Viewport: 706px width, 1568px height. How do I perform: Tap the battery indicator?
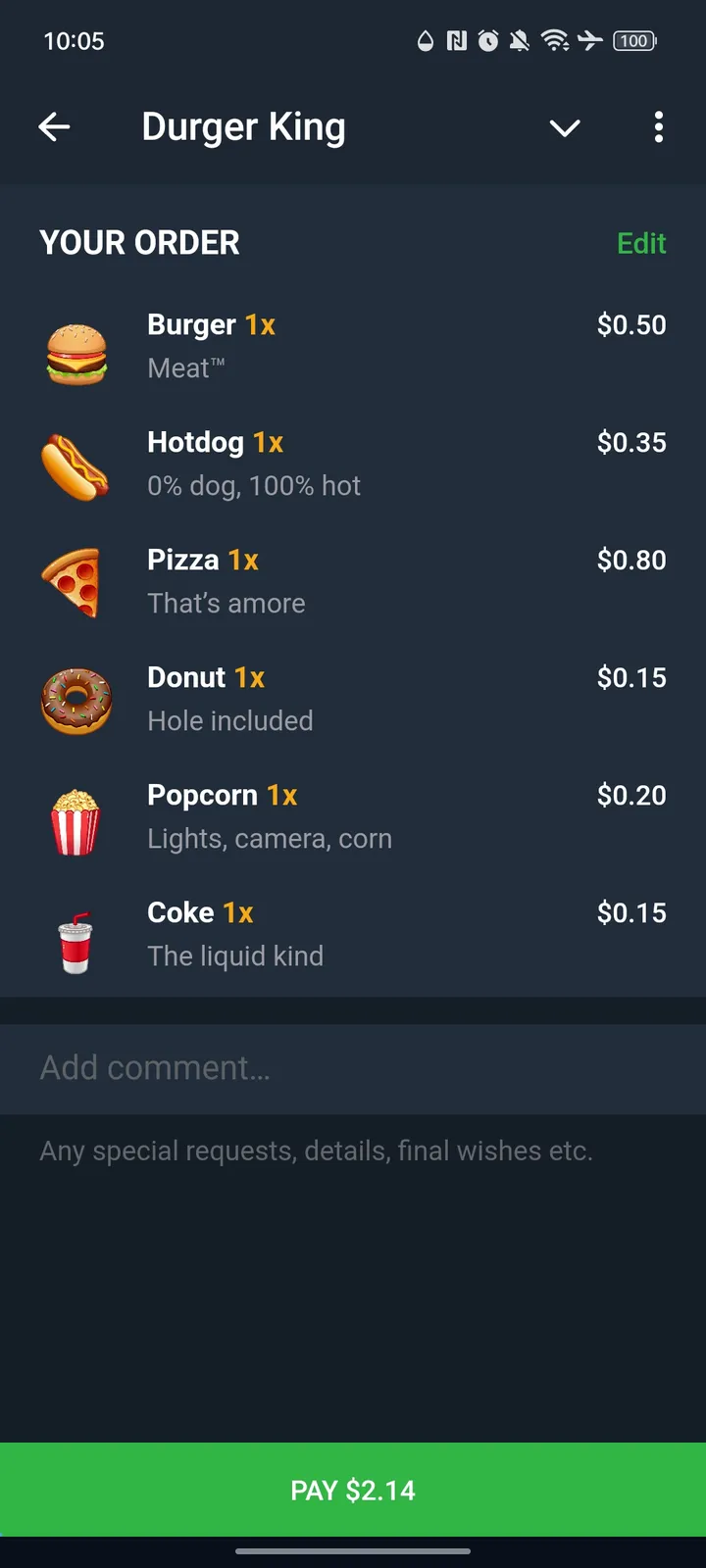click(x=634, y=41)
